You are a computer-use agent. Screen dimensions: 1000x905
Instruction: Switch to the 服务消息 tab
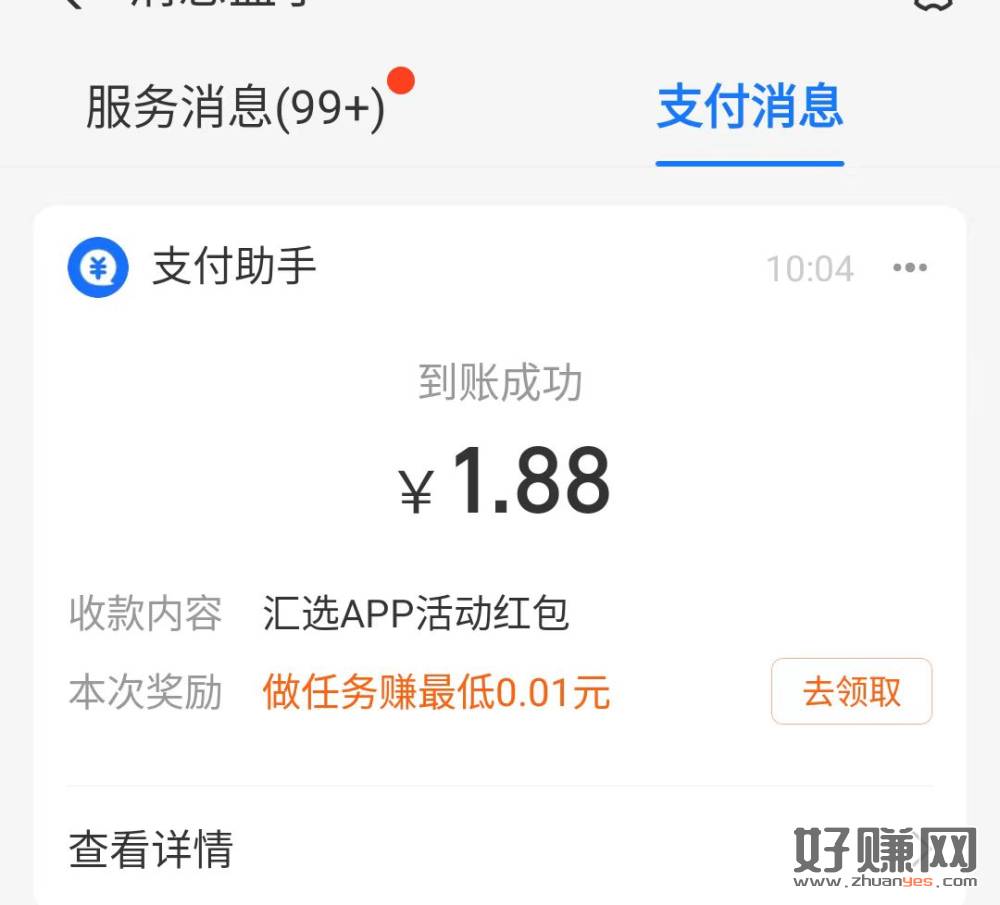[x=236, y=107]
